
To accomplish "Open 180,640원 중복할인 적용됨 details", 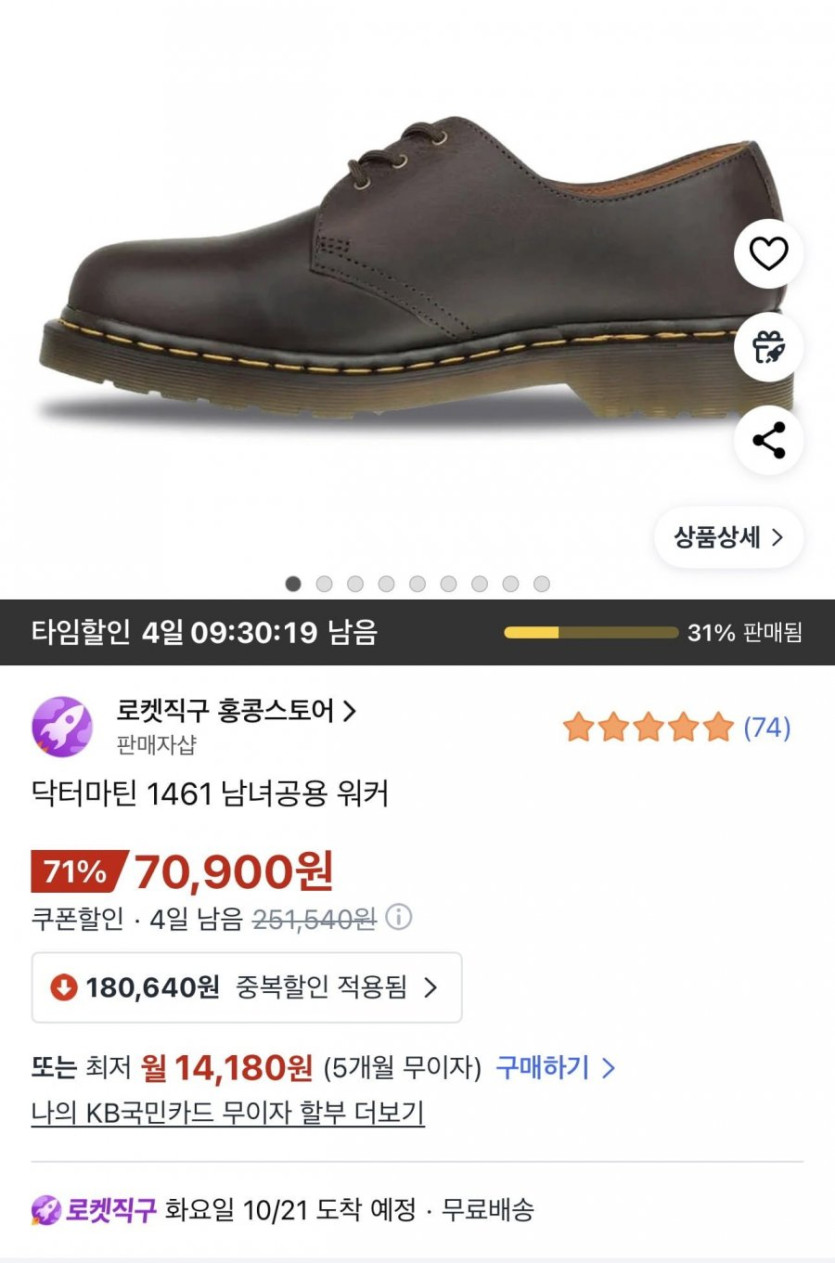I will pyautogui.click(x=246, y=988).
